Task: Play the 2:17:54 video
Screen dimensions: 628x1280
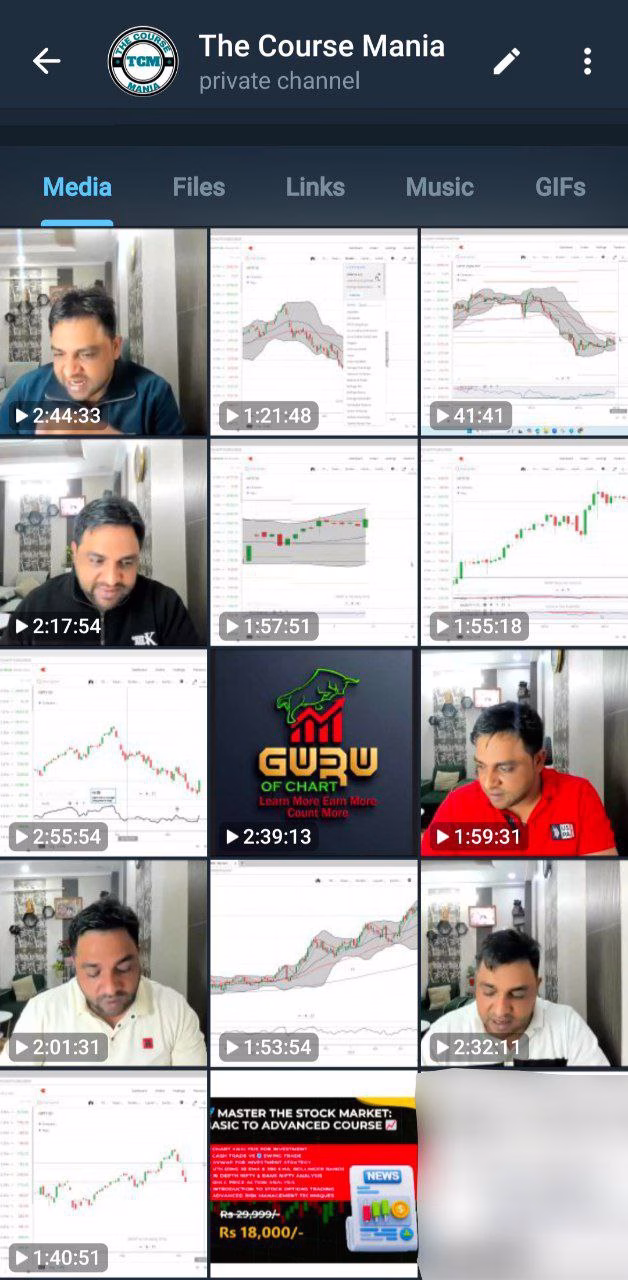Action: (x=103, y=543)
